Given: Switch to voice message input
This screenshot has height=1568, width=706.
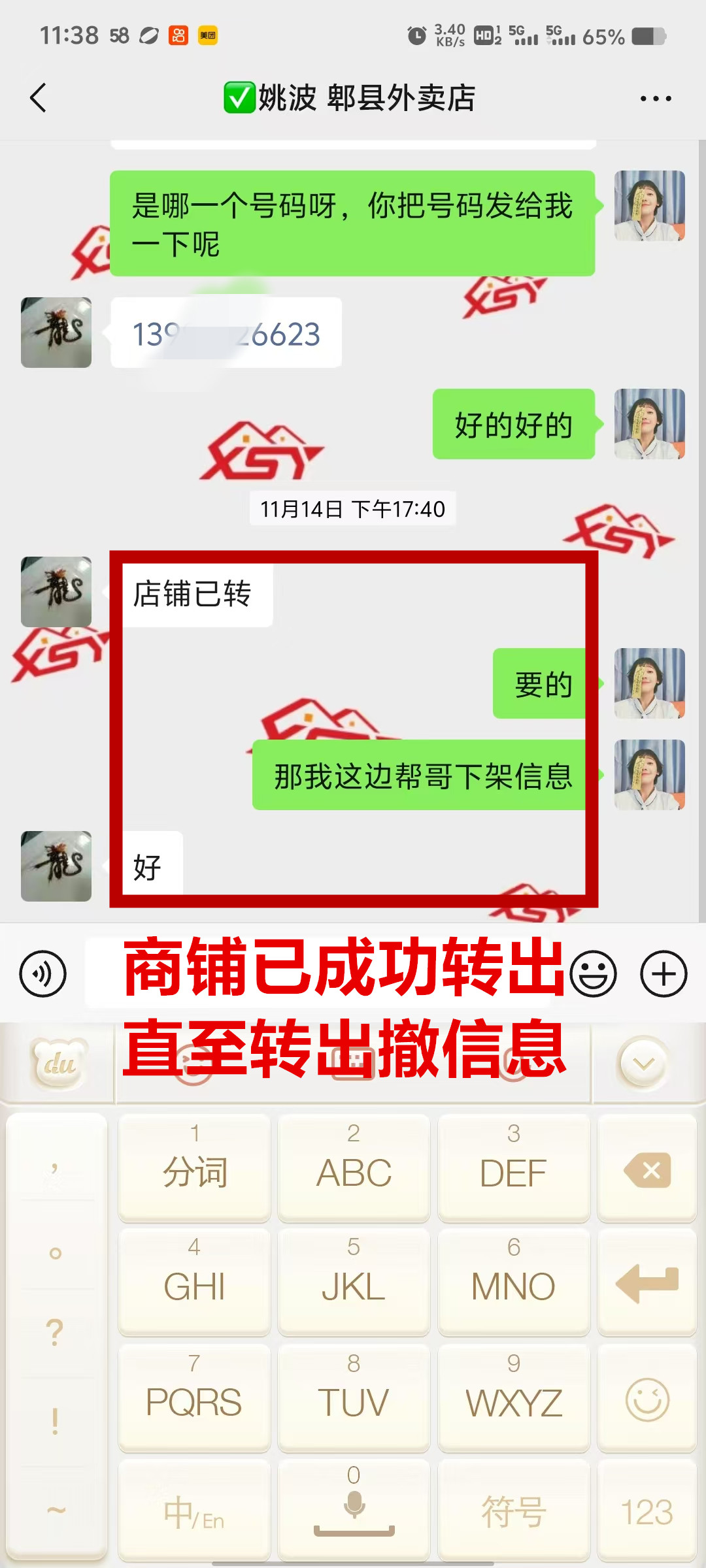Looking at the screenshot, I should [43, 973].
